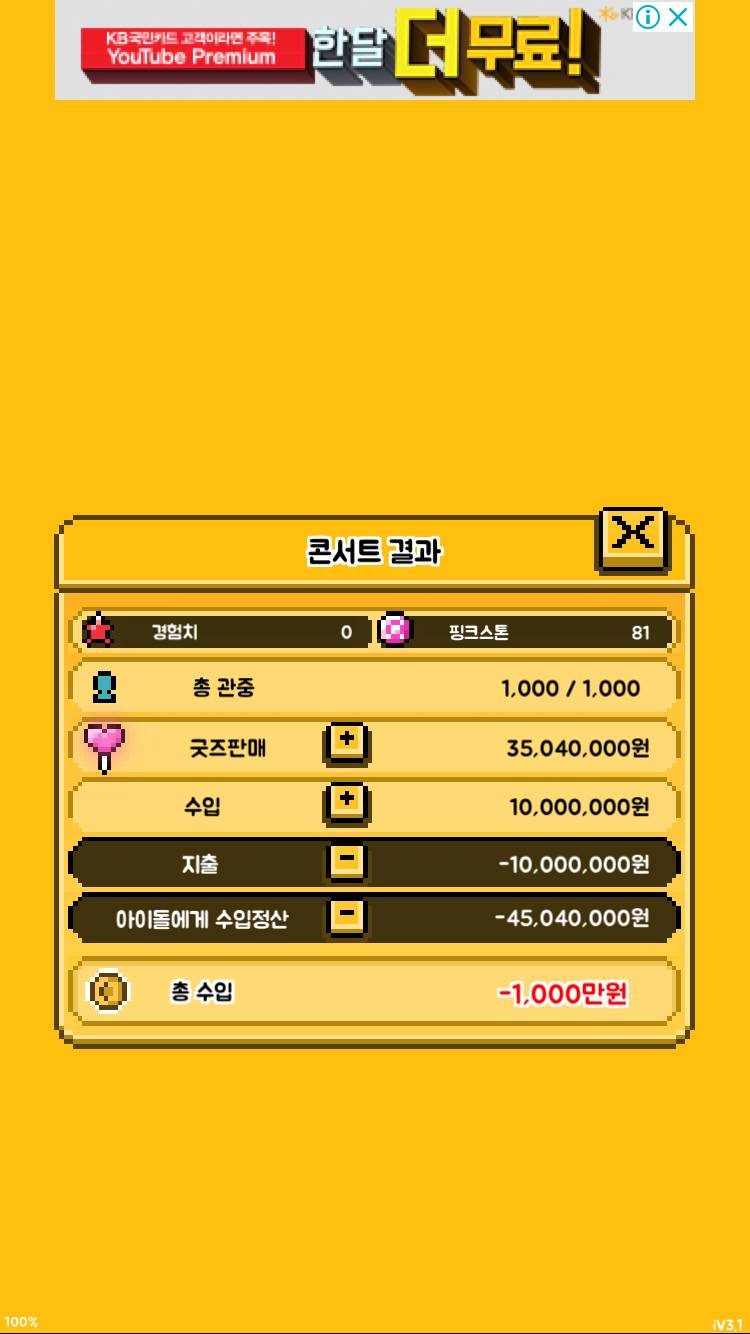The image size is (750, 1334).
Task: Dismiss the YouTube Premium ad banner
Action: [678, 17]
